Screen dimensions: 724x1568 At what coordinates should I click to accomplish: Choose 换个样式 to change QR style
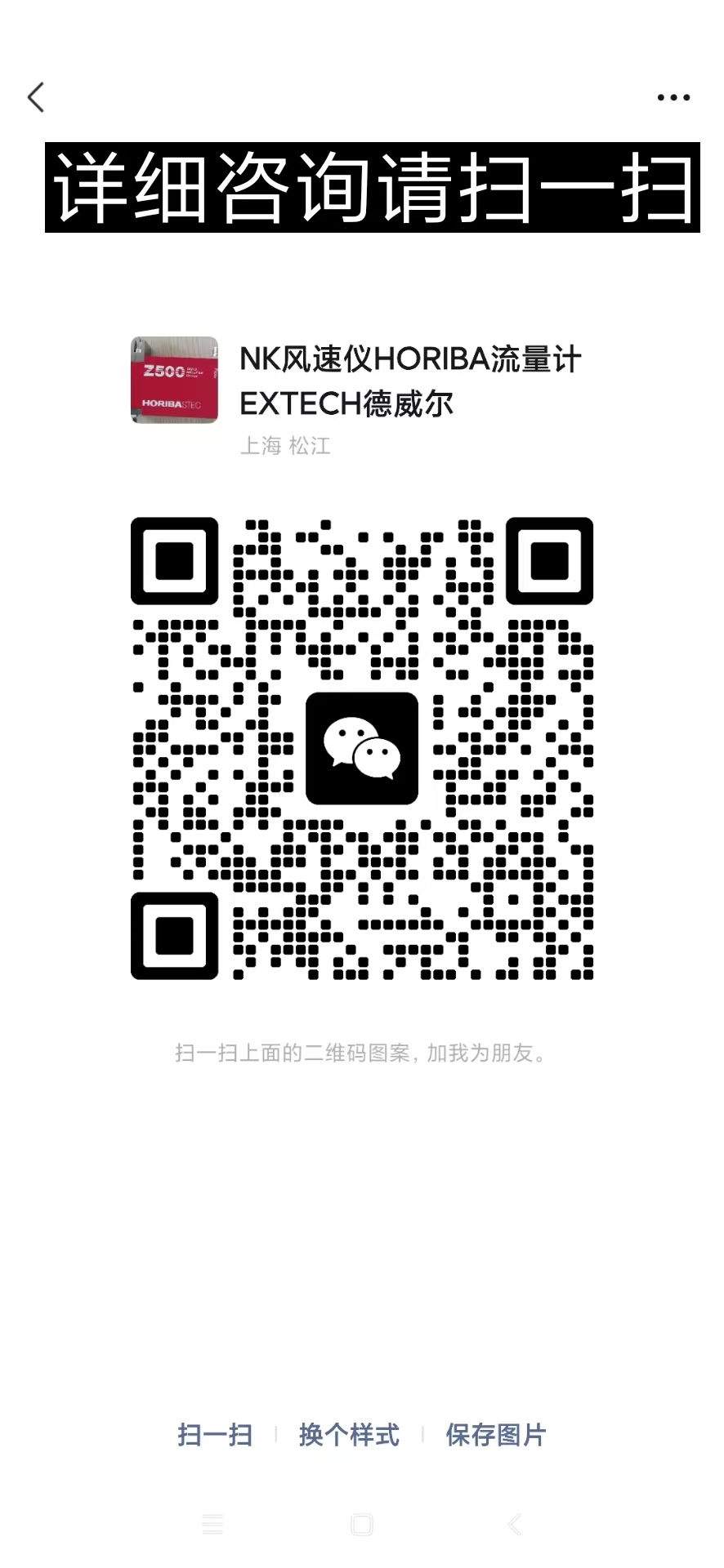coord(349,1435)
